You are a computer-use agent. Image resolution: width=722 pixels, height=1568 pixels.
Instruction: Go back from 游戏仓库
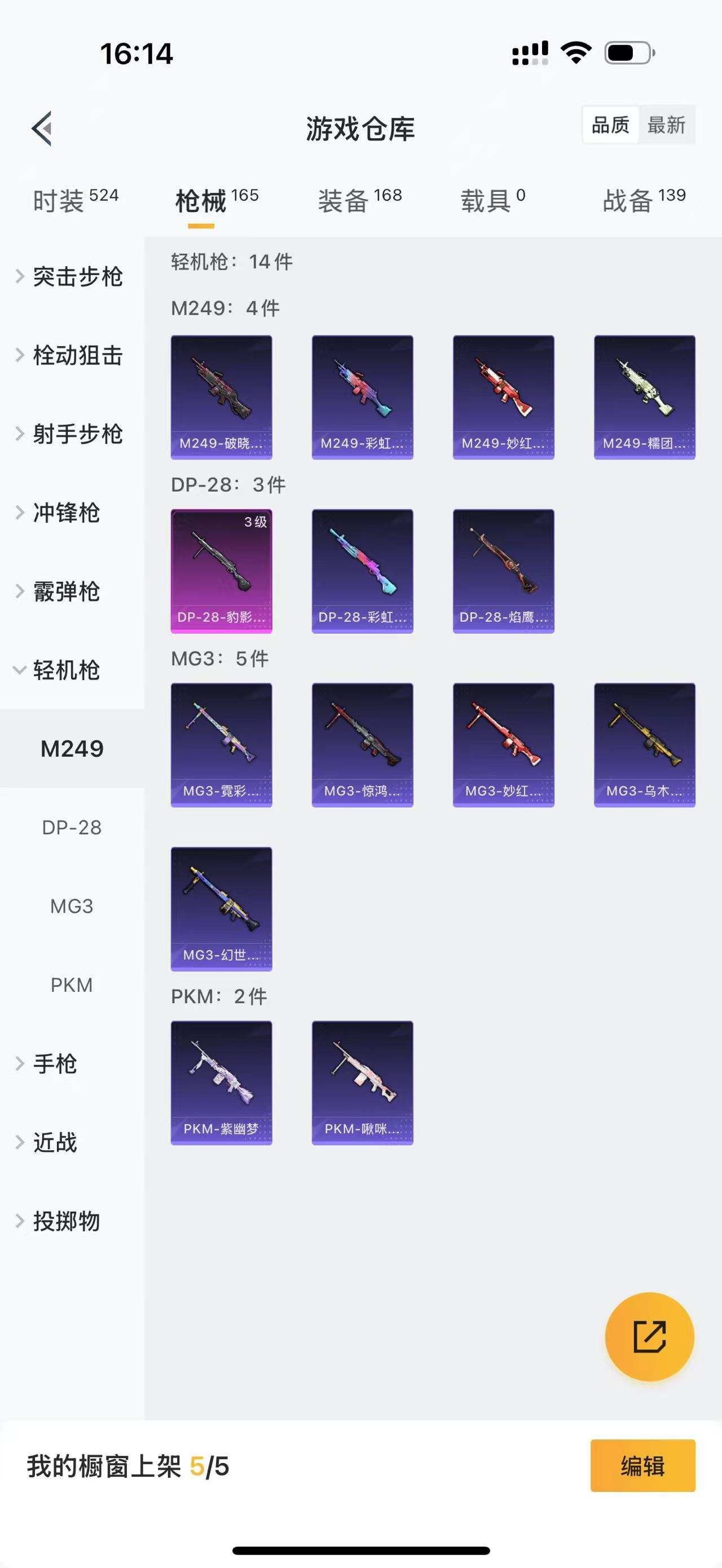point(42,129)
